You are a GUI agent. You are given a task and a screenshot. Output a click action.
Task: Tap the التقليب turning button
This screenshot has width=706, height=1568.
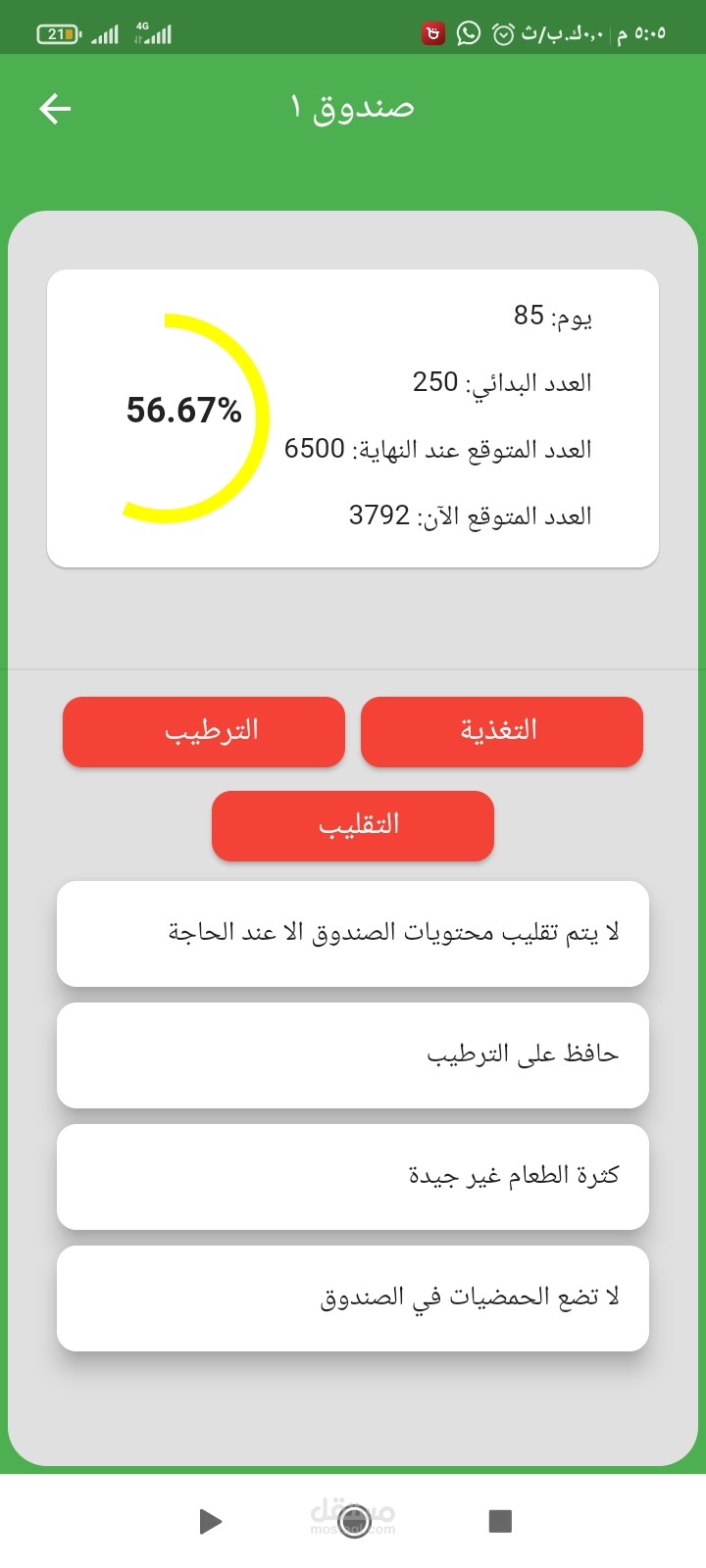point(353,825)
